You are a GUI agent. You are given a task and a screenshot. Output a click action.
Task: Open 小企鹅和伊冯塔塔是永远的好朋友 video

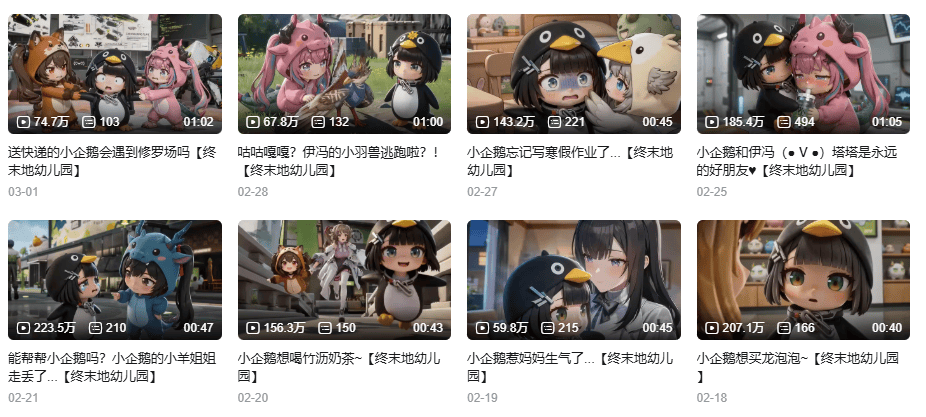pyautogui.click(x=803, y=73)
